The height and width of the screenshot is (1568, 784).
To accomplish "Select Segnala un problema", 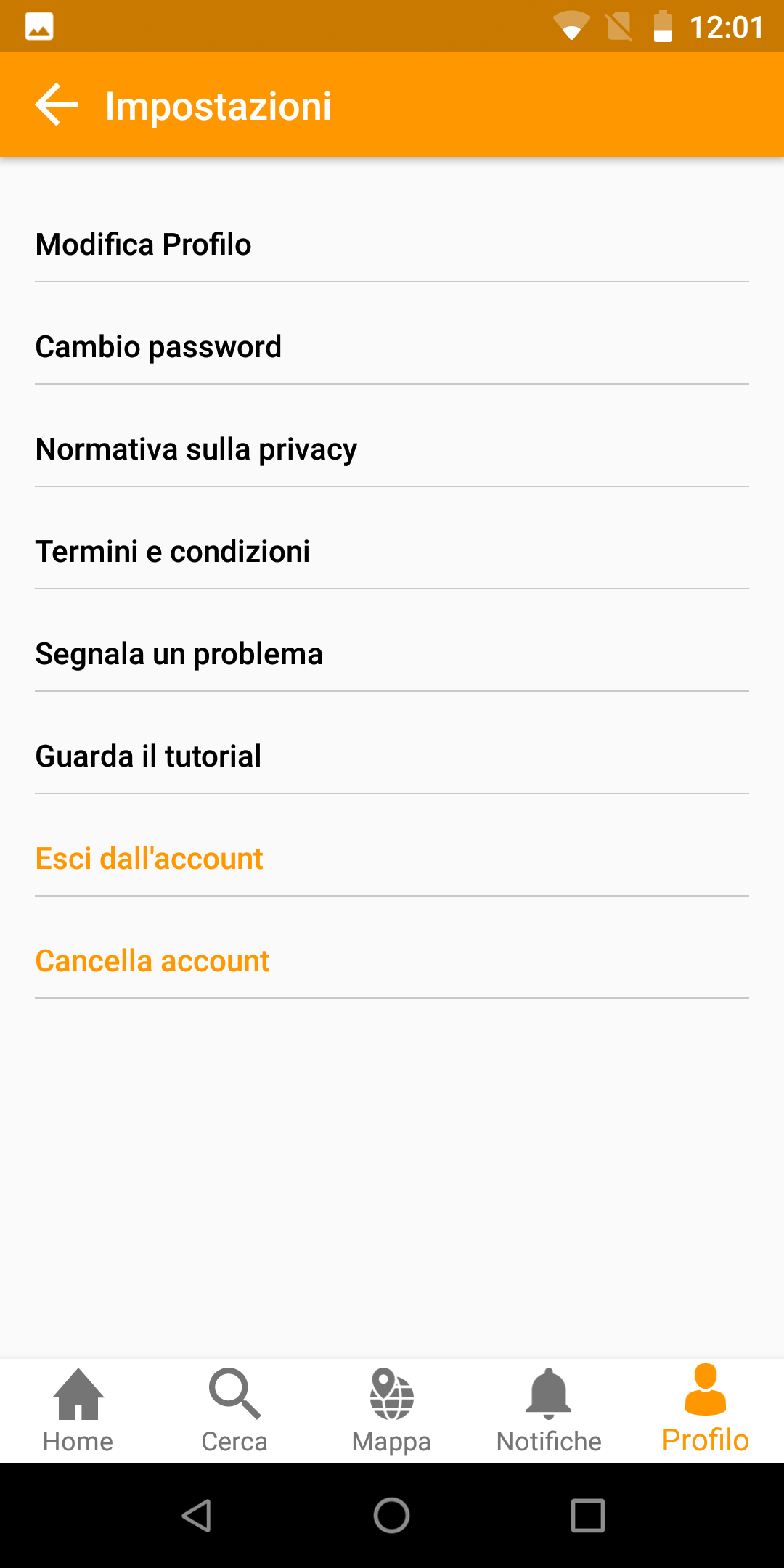I will click(x=392, y=654).
